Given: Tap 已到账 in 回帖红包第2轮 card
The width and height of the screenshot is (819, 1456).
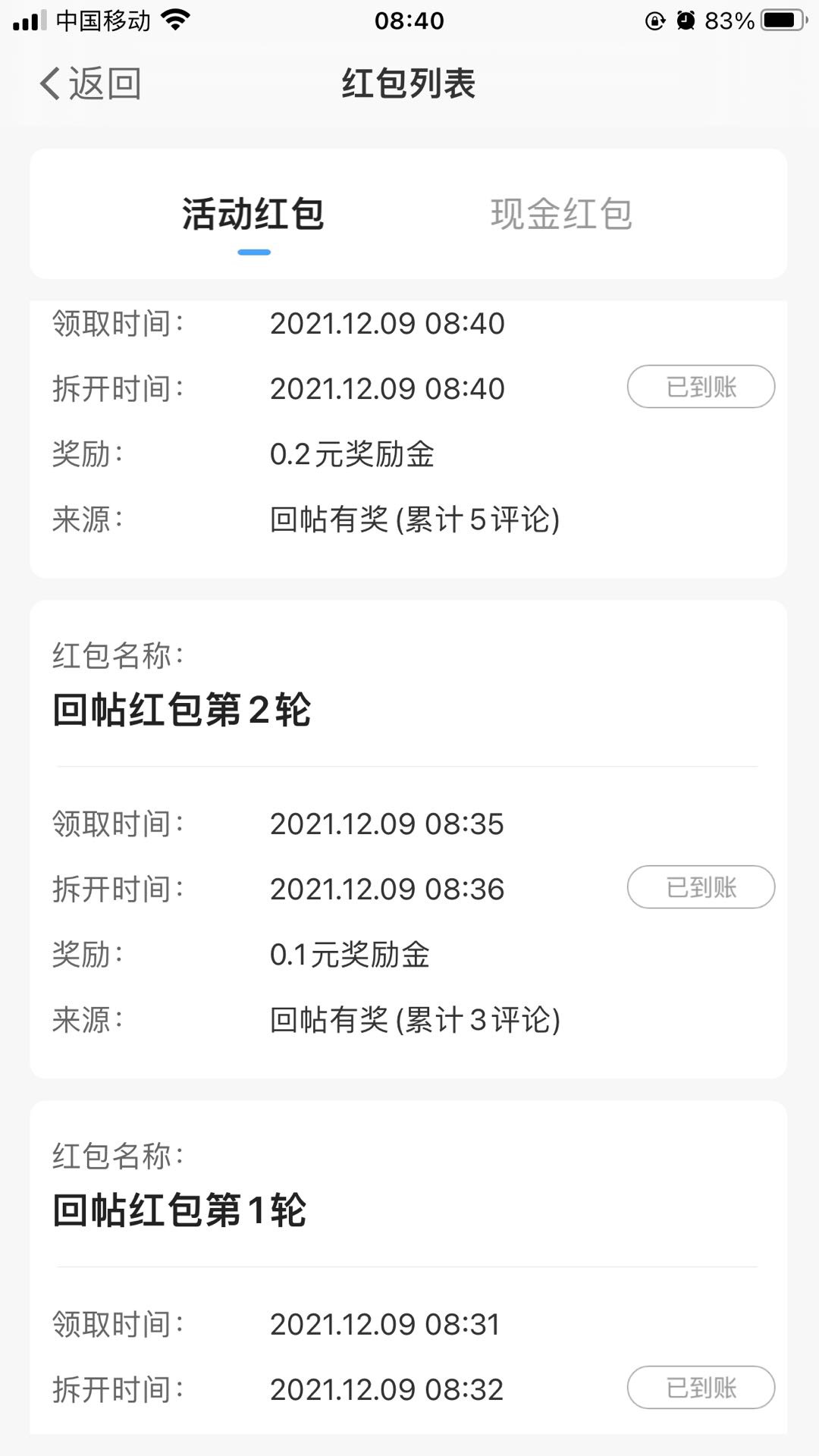Looking at the screenshot, I should (x=701, y=887).
